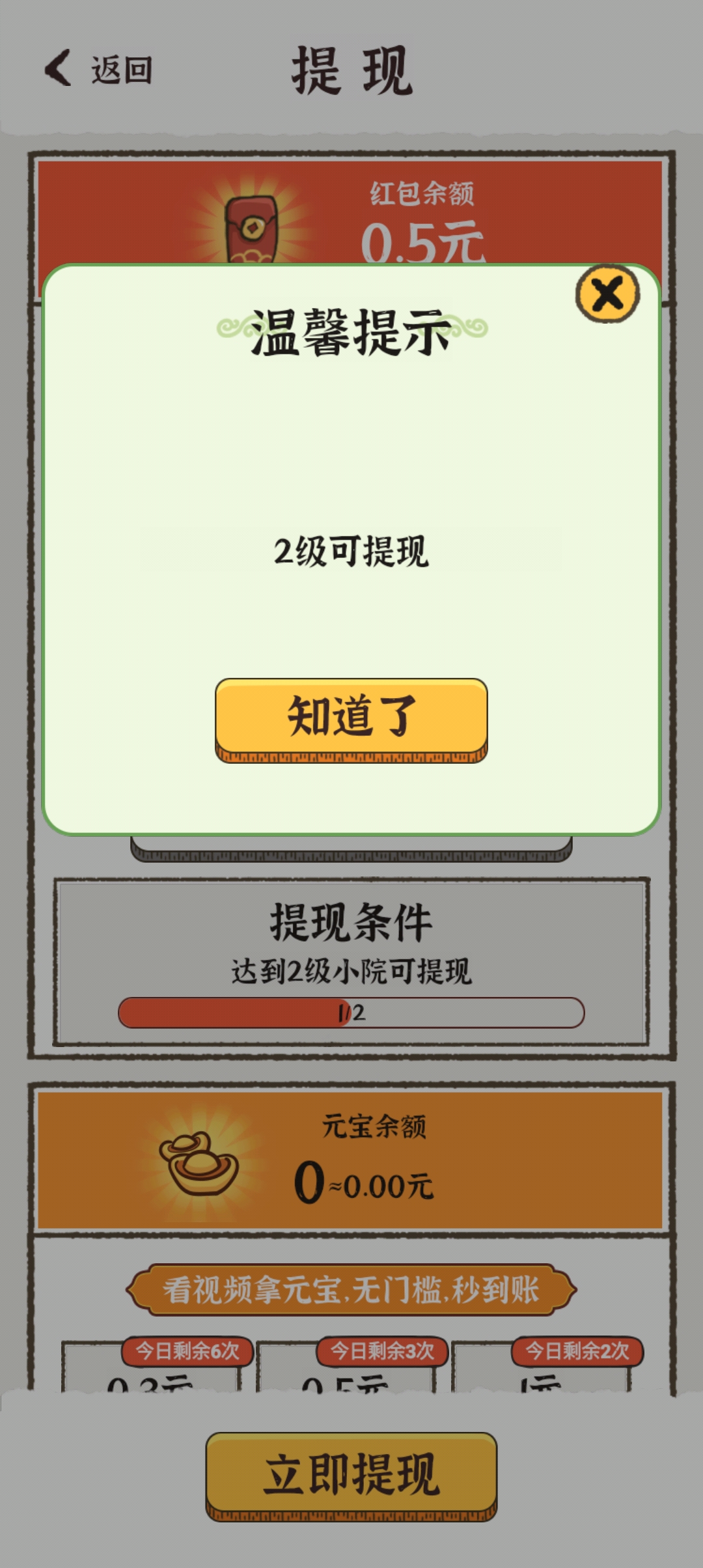Select the option with 今日剩余3次
The width and height of the screenshot is (703, 1568).
[x=346, y=1367]
